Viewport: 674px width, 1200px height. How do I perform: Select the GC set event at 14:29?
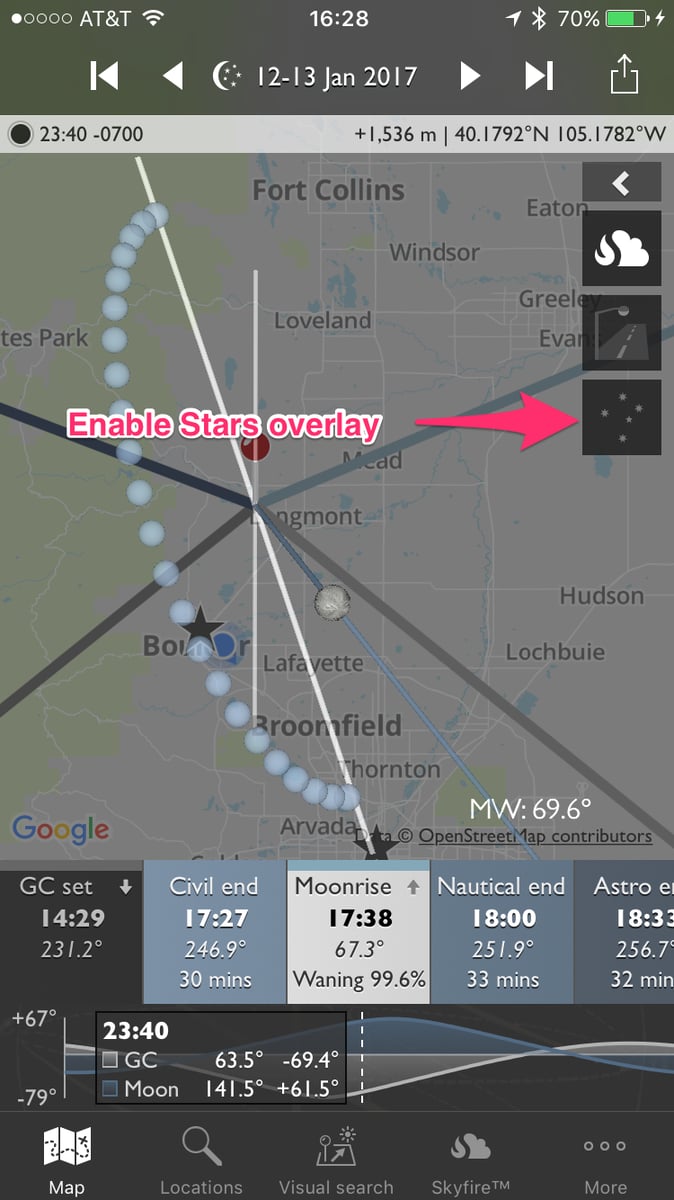pos(71,932)
